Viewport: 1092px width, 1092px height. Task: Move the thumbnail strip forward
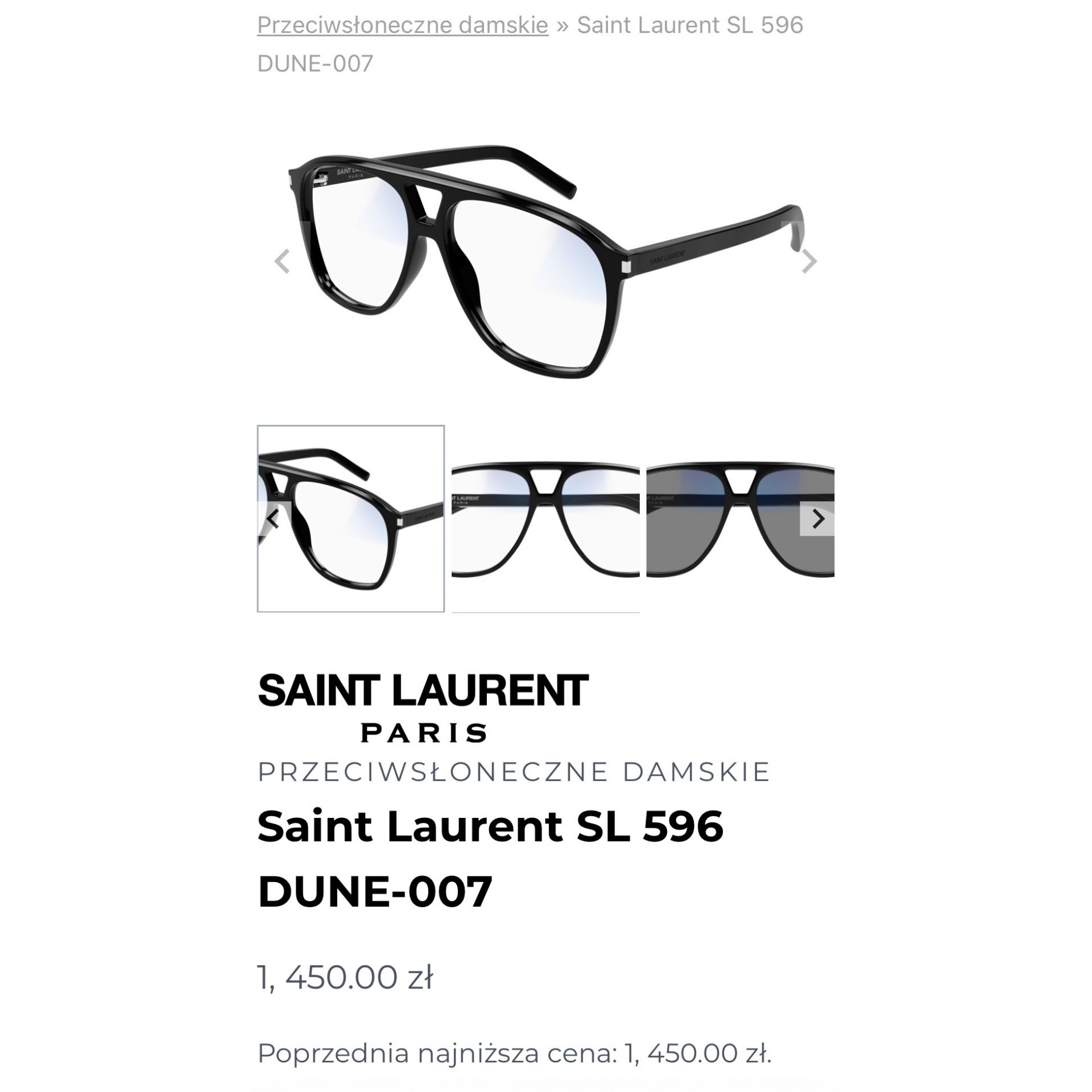coord(817,519)
